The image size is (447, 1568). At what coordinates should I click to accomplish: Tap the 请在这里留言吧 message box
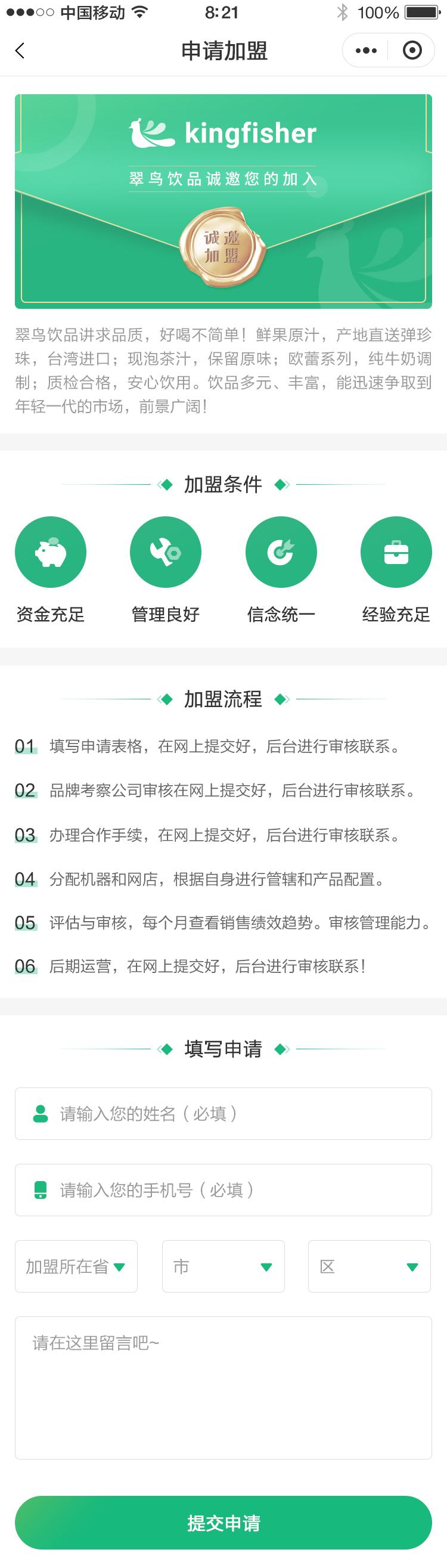[223, 1388]
